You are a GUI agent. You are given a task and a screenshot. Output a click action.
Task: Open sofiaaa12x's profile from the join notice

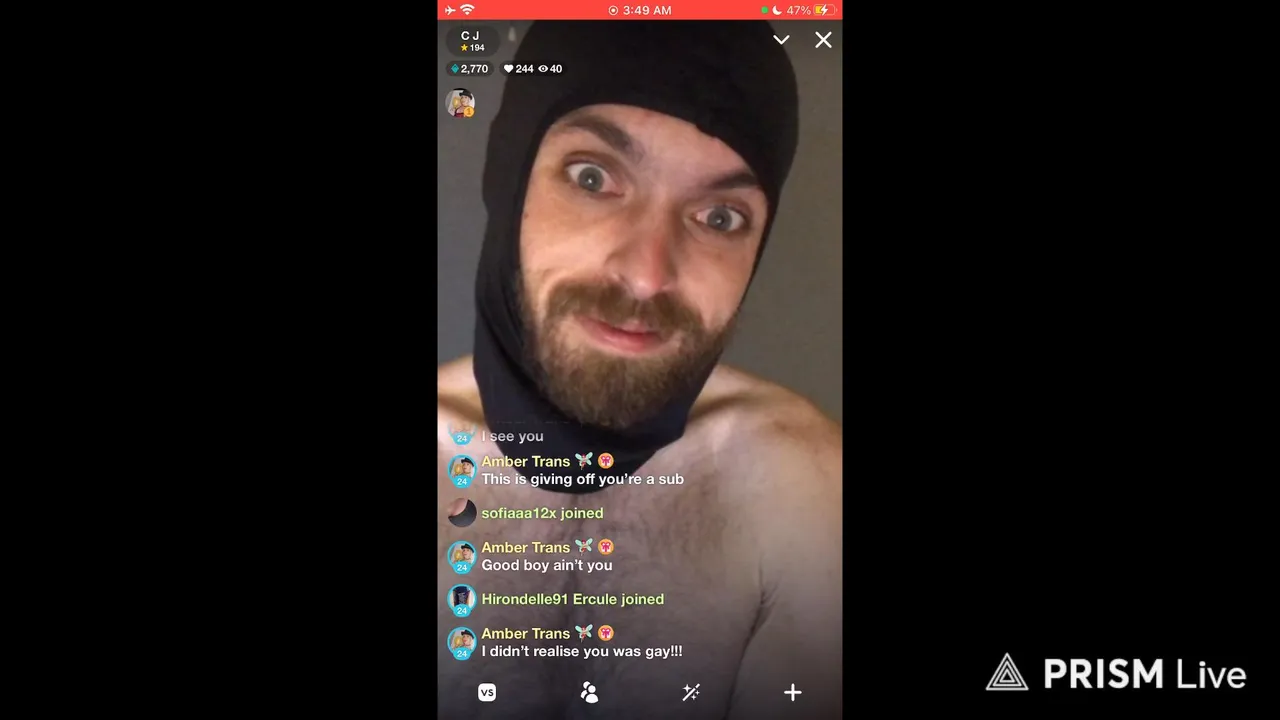pyautogui.click(x=462, y=513)
